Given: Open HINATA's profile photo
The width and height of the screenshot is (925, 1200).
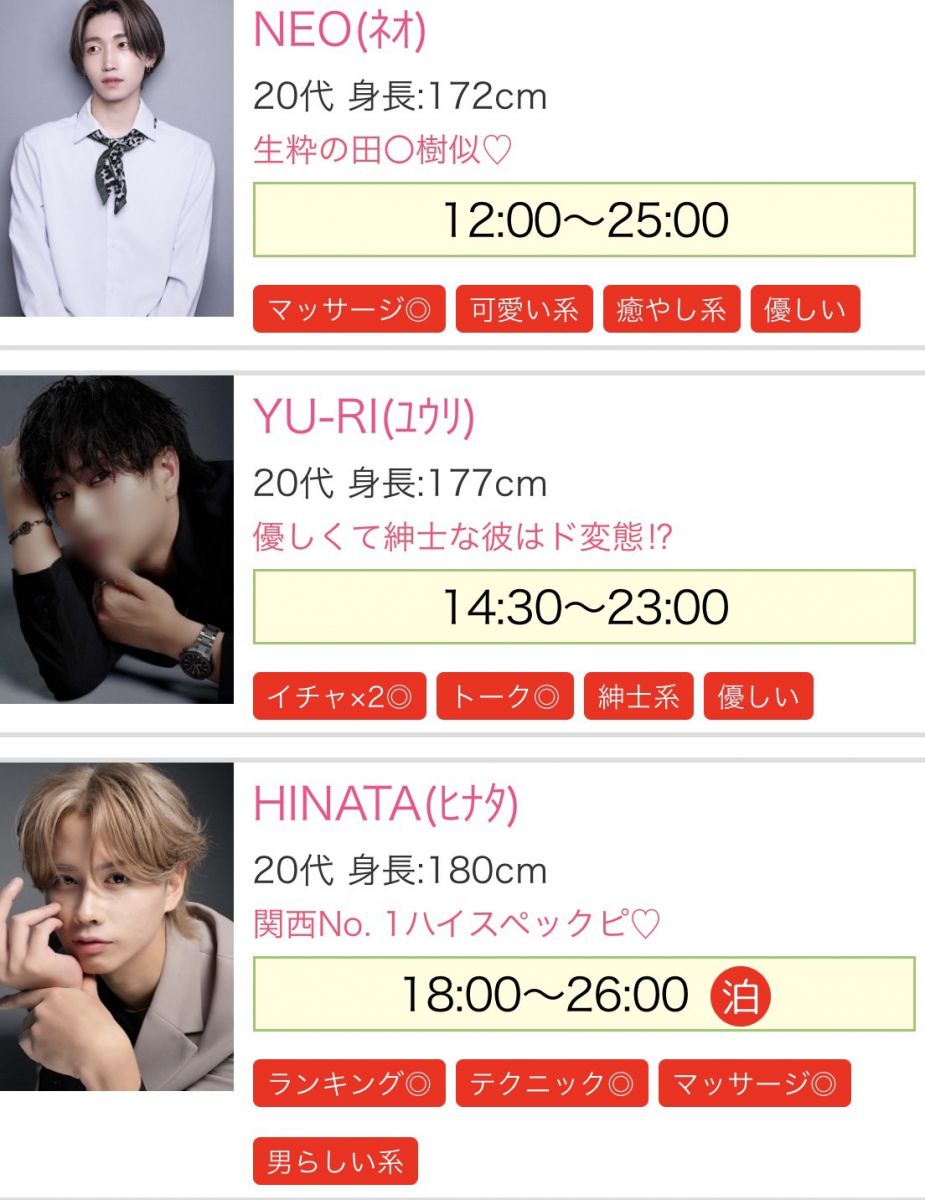Looking at the screenshot, I should (116, 926).
